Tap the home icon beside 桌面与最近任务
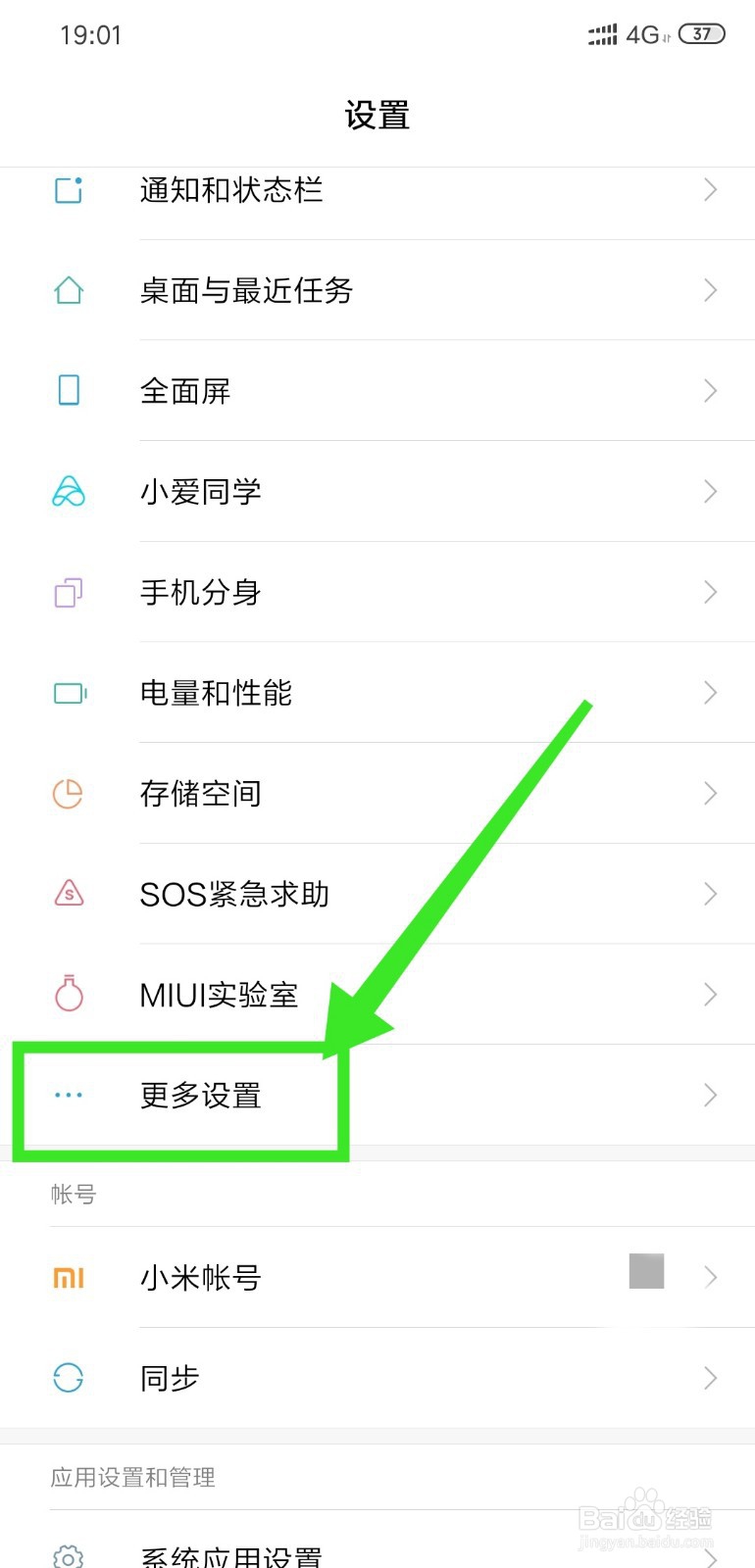This screenshot has width=755, height=1568. pyautogui.click(x=67, y=290)
